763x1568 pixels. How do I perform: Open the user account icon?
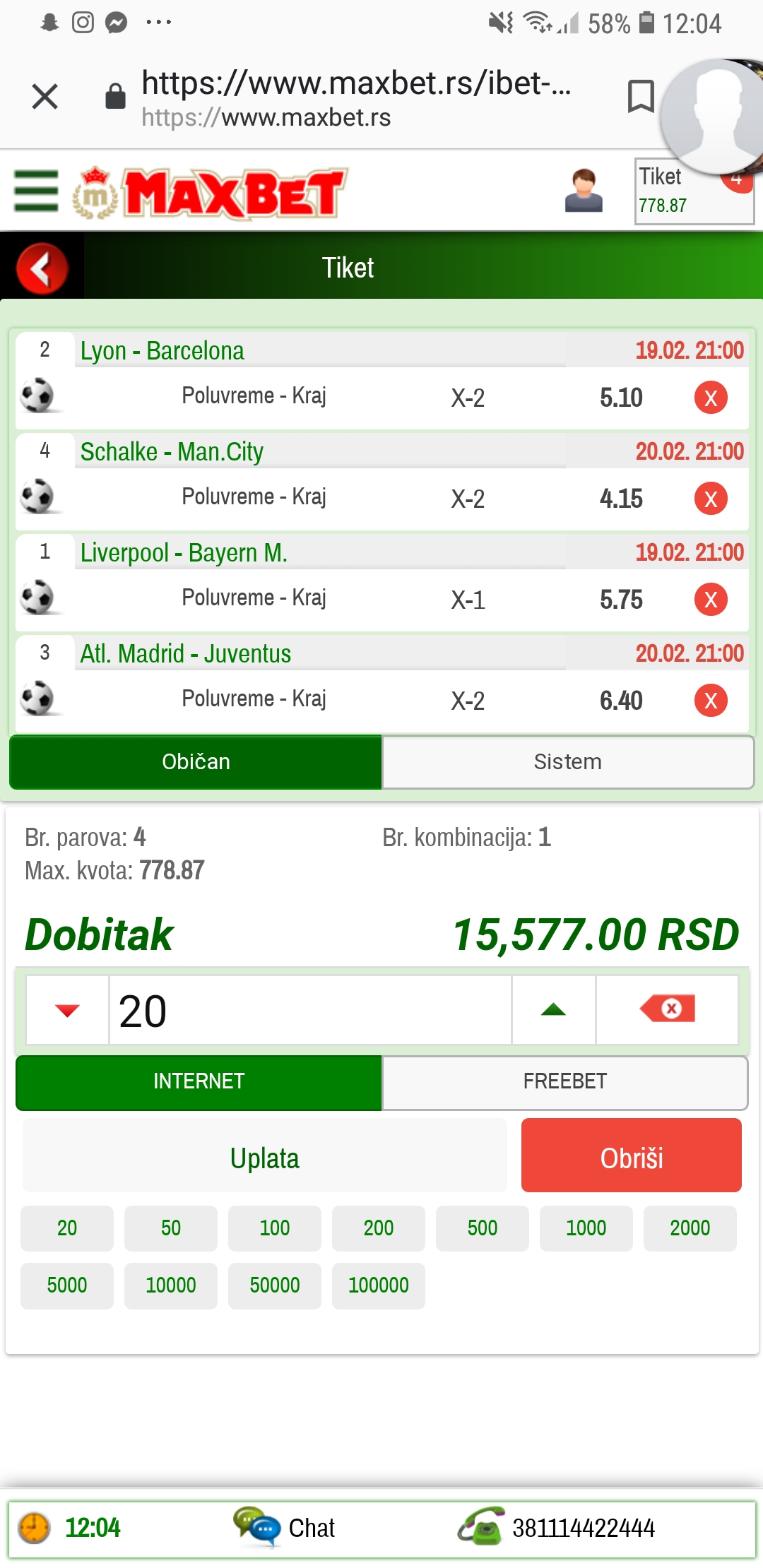[x=584, y=191]
